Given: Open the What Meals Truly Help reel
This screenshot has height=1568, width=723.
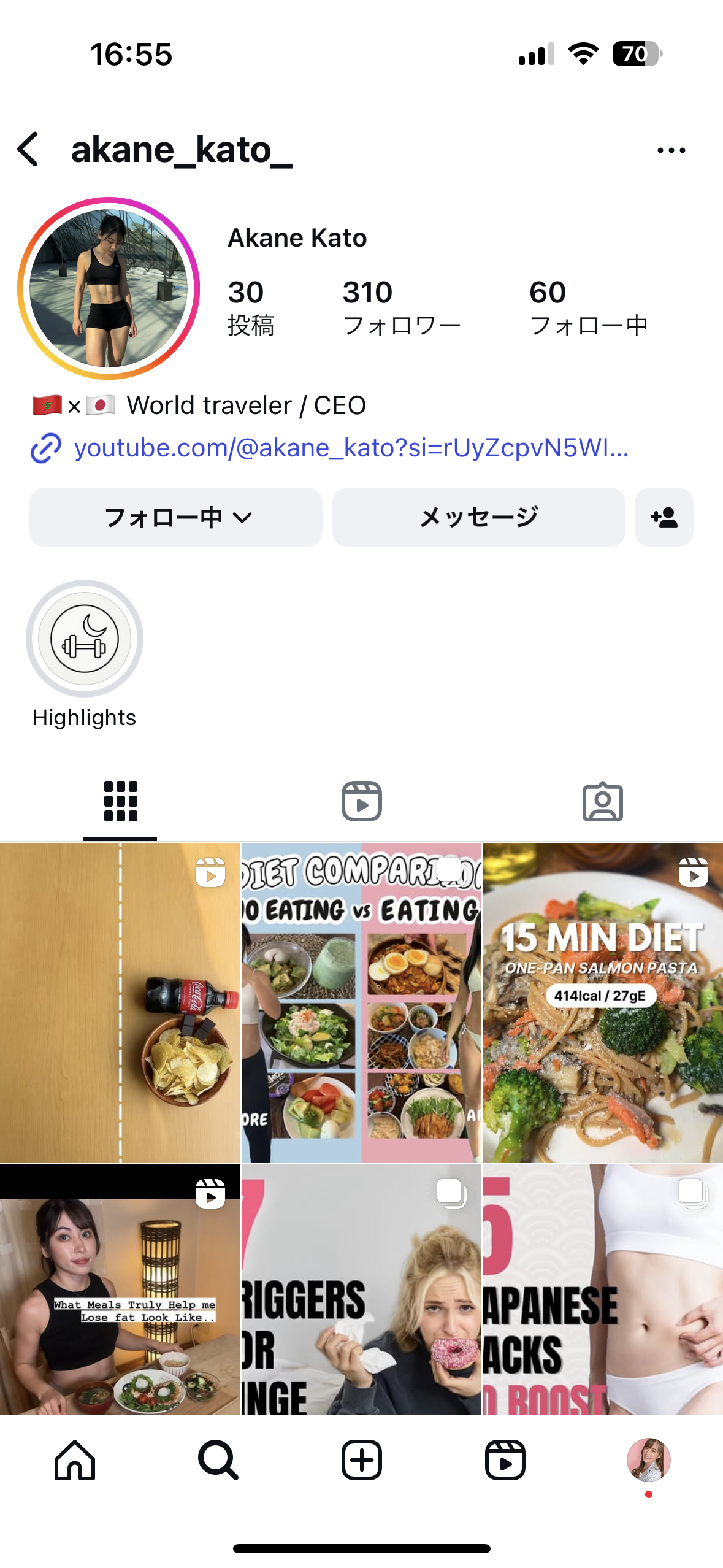Looking at the screenshot, I should 120,1289.
